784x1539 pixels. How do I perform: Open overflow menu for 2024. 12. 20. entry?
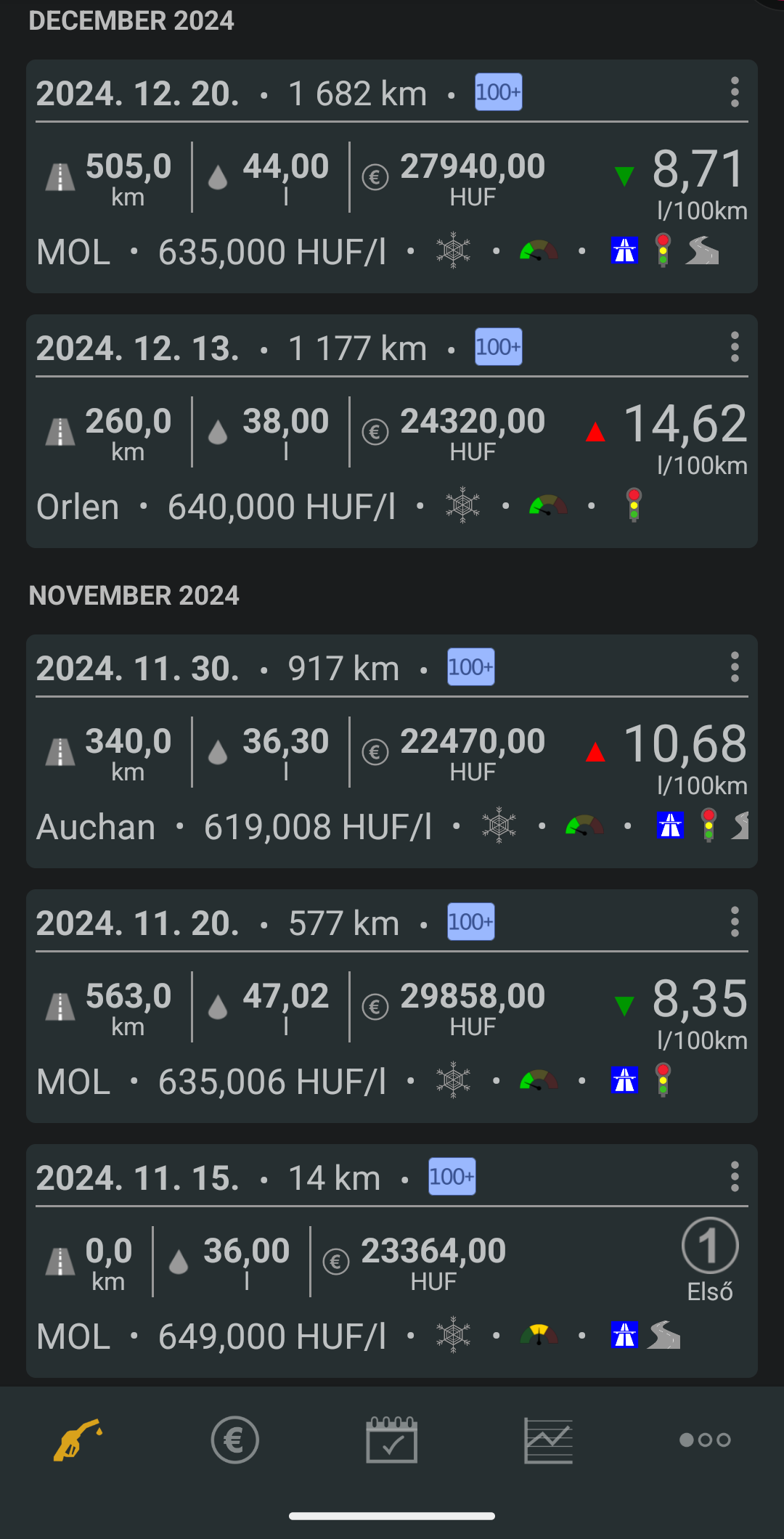(x=735, y=92)
